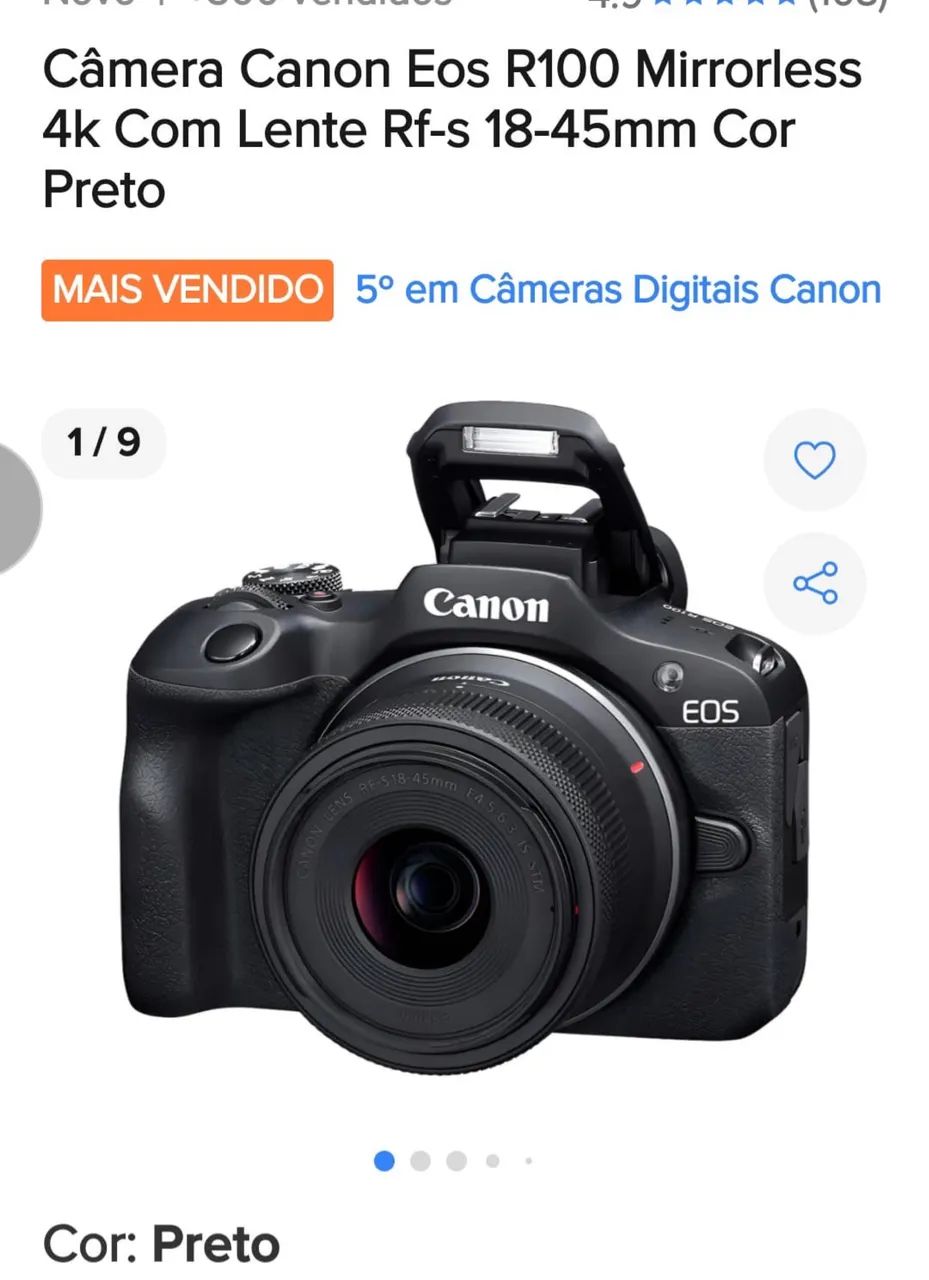Open "Cor: Preto" color options

click(160, 1244)
